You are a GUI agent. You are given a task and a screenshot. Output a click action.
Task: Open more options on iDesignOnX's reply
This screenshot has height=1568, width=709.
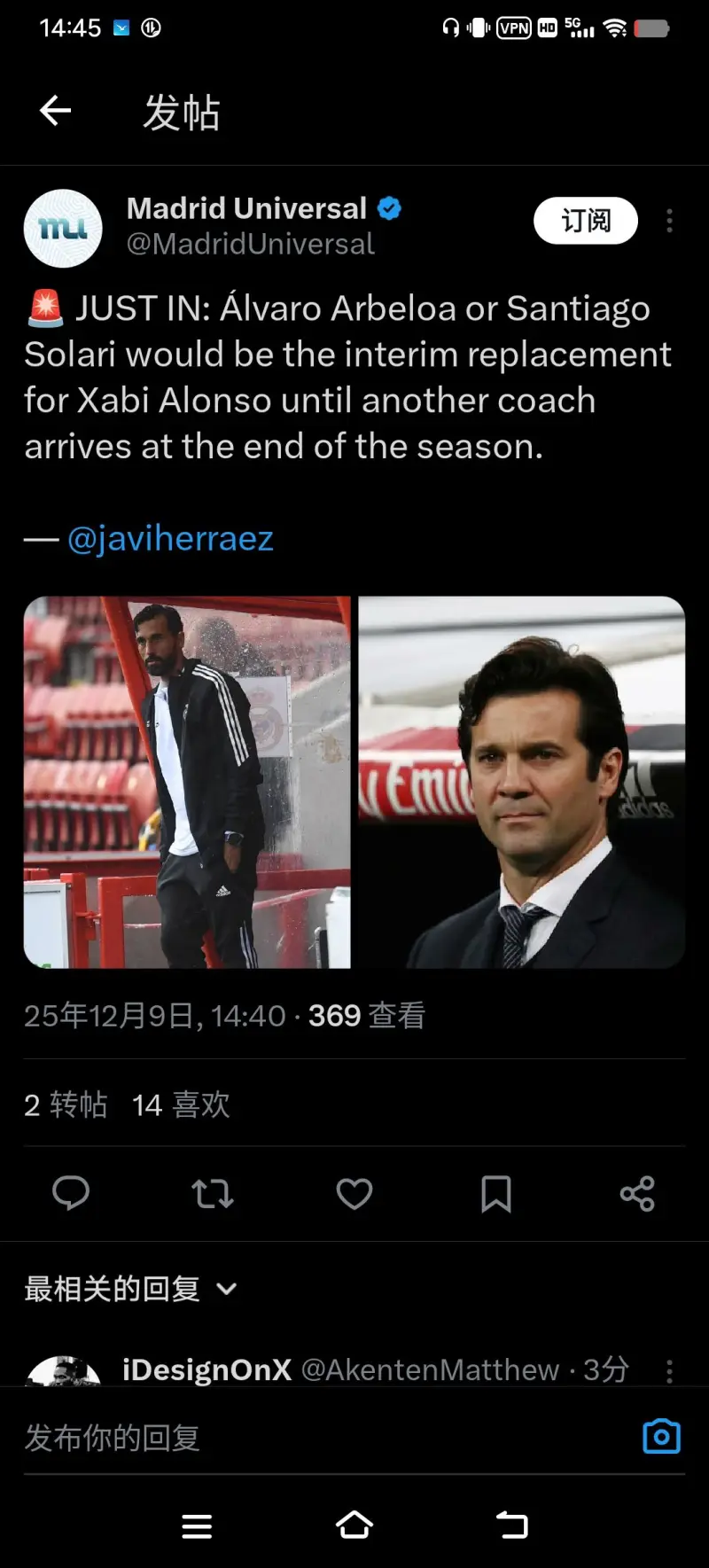tap(669, 1371)
